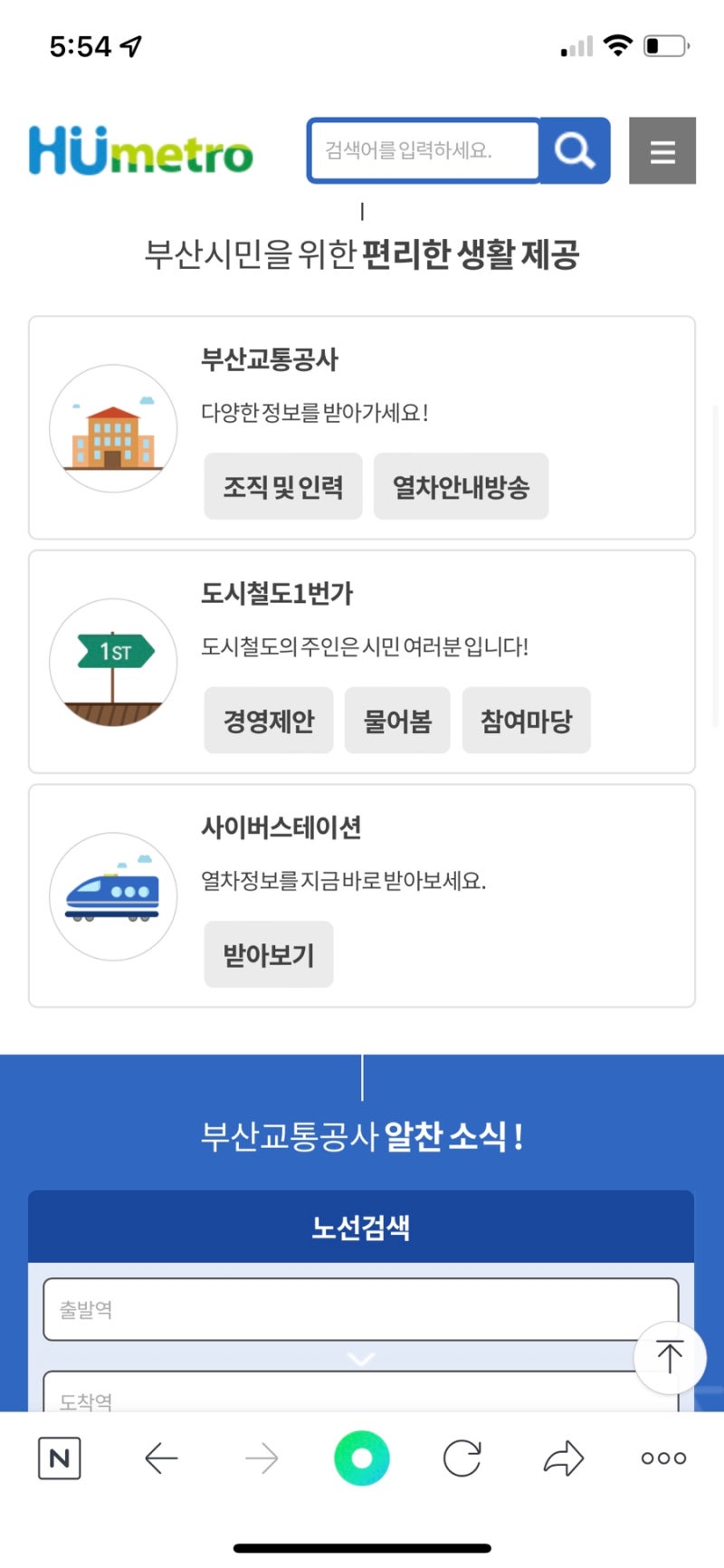Tap the 출발역 input field

(344, 1309)
